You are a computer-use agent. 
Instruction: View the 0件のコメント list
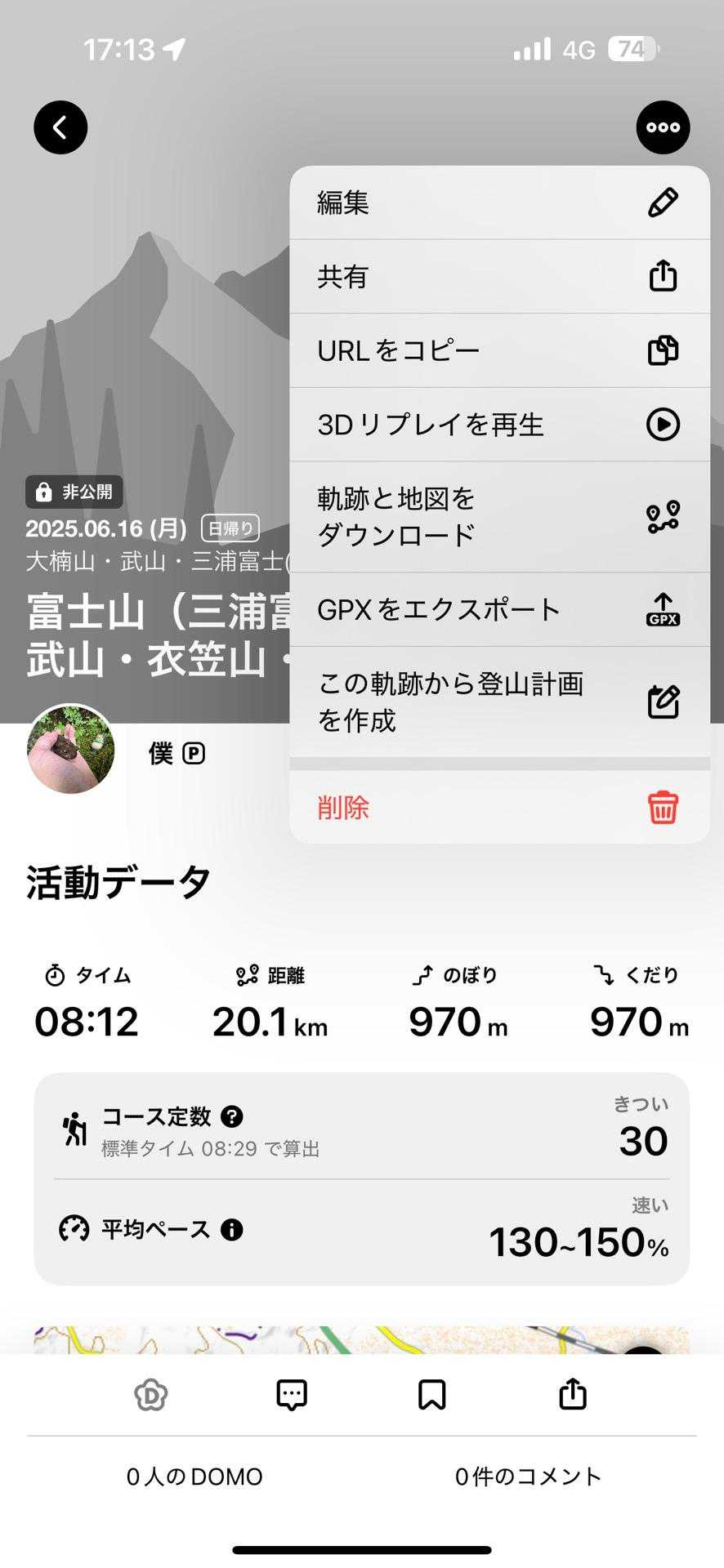[528, 1477]
